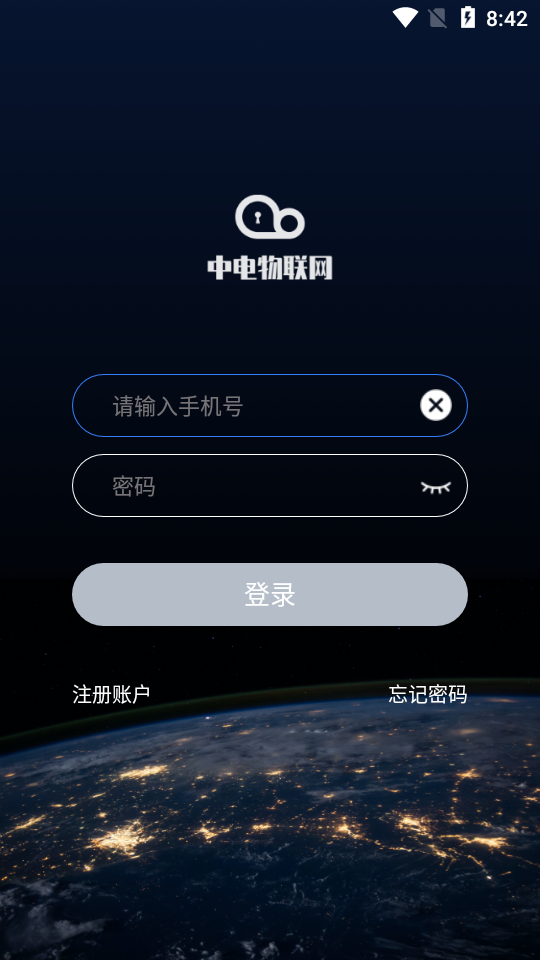Clear the phone number field
Screen dimensions: 540x960
pyautogui.click(x=436, y=405)
